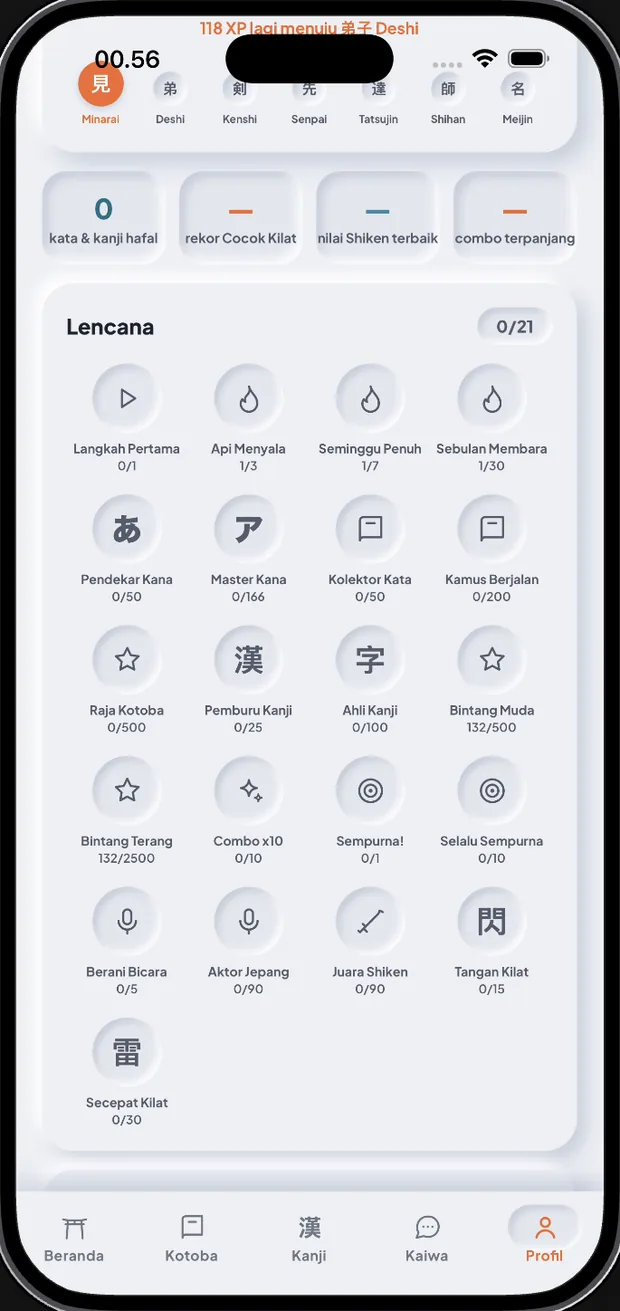The image size is (620, 1311).
Task: Open the Api Menyala badge
Action: pyautogui.click(x=248, y=418)
